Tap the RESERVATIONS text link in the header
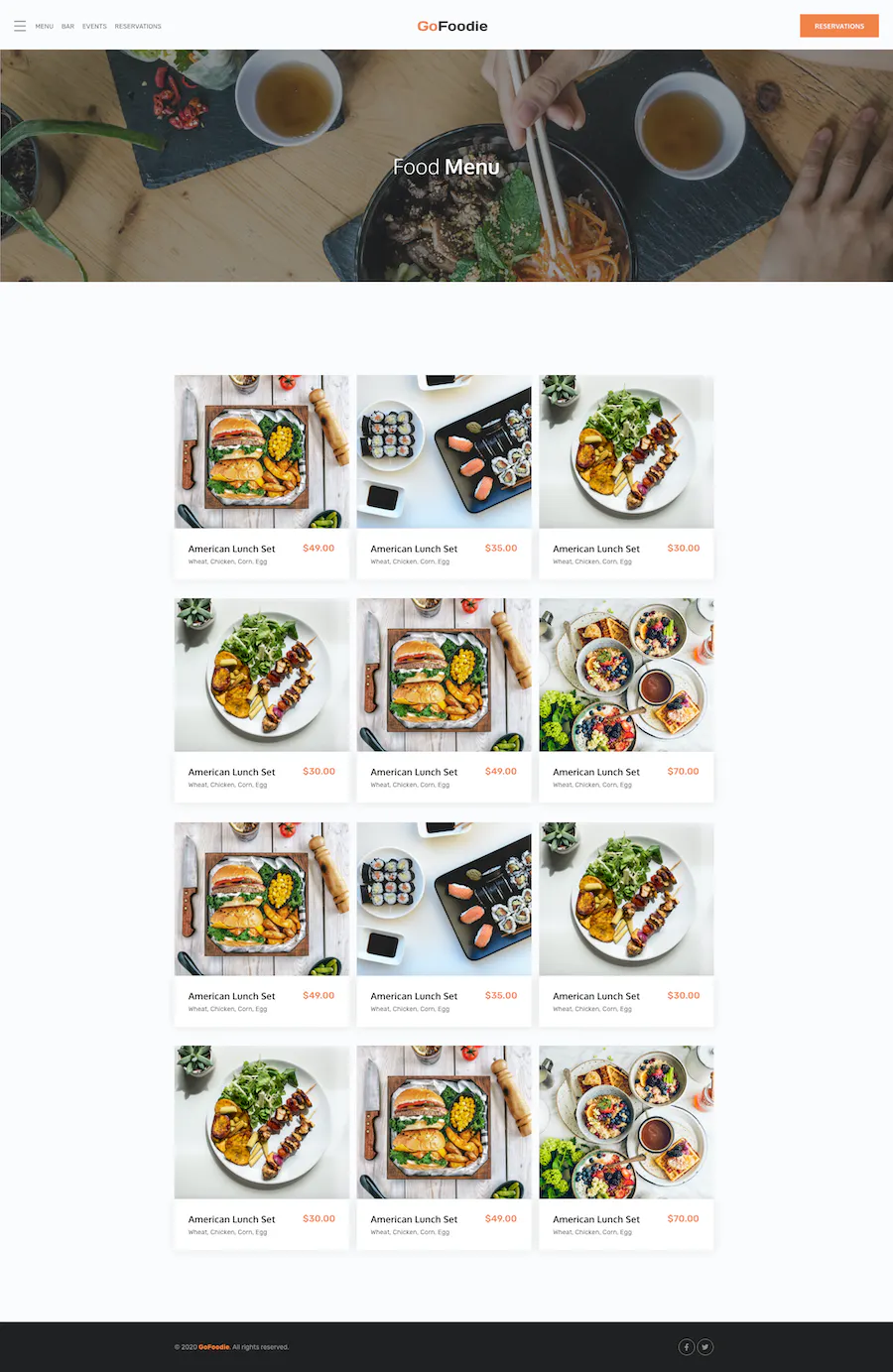 pos(138,27)
